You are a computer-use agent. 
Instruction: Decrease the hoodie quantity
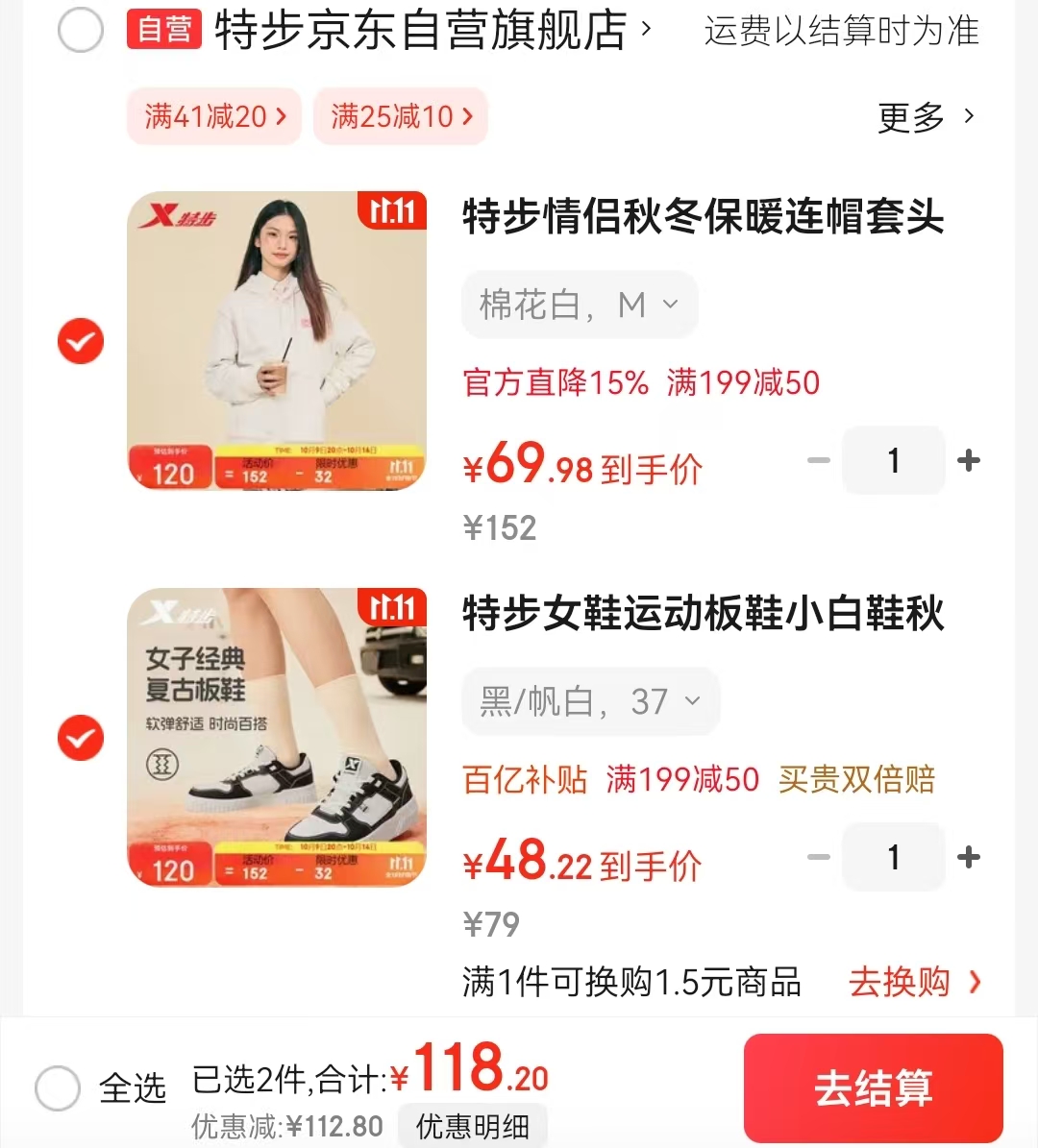click(x=819, y=461)
